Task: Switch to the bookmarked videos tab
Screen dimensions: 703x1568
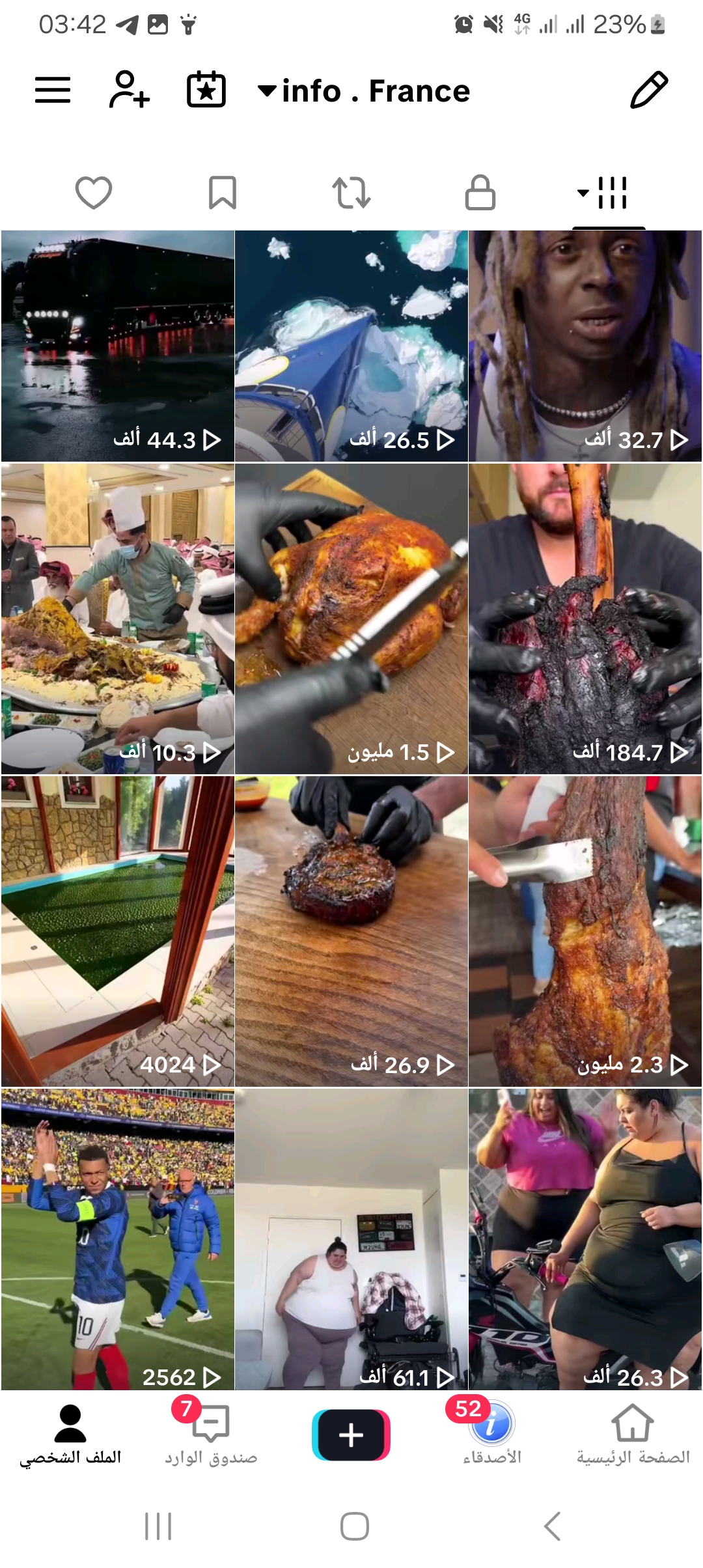Action: click(x=222, y=193)
